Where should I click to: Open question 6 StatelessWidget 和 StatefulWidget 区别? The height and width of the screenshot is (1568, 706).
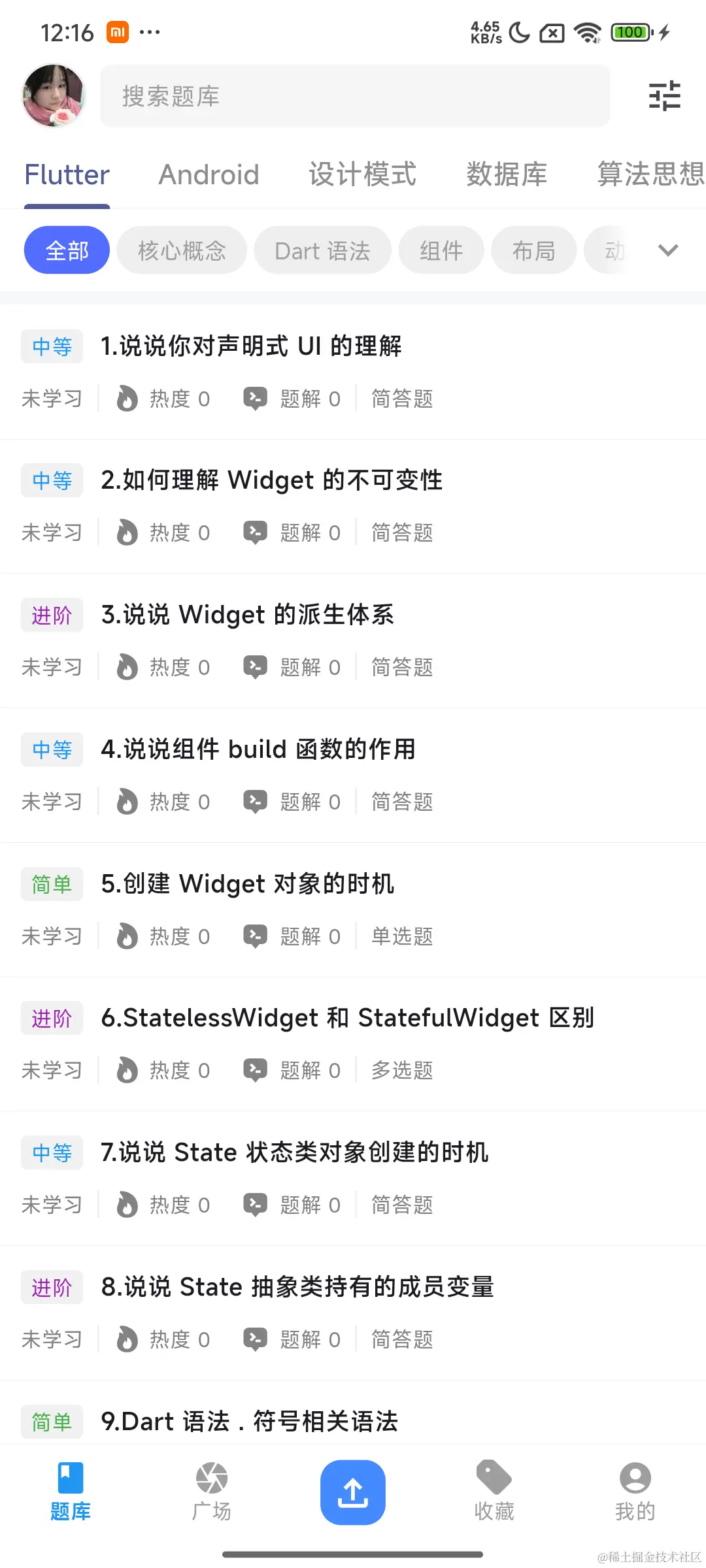click(347, 1018)
